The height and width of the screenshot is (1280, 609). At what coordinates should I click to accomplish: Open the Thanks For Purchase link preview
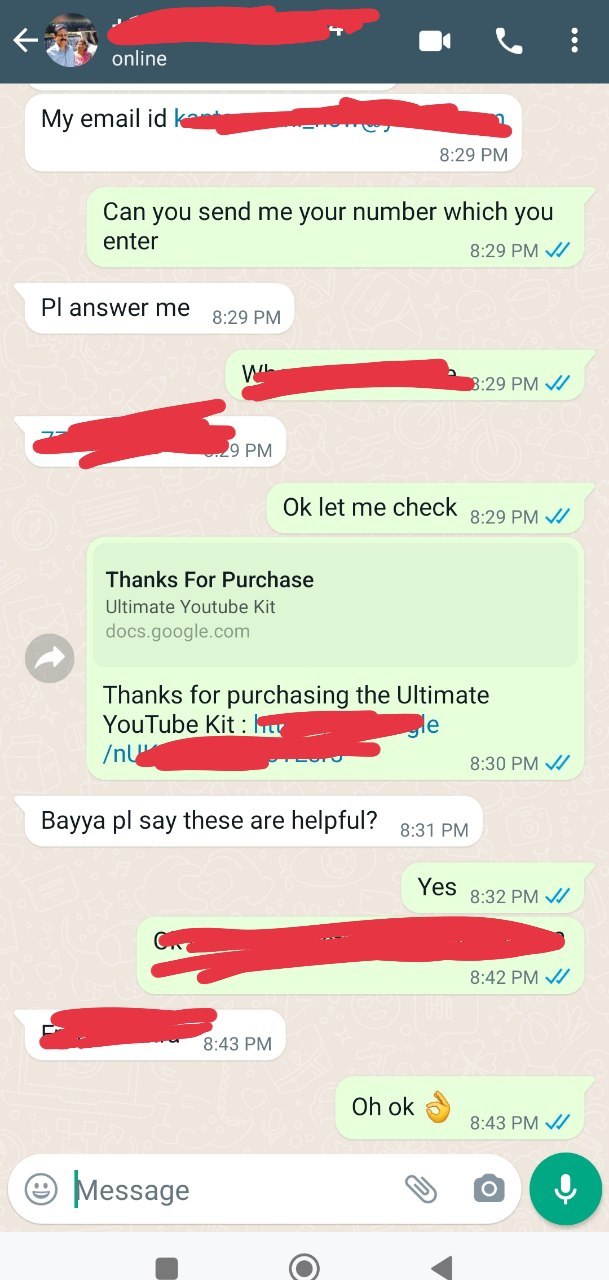pyautogui.click(x=331, y=604)
